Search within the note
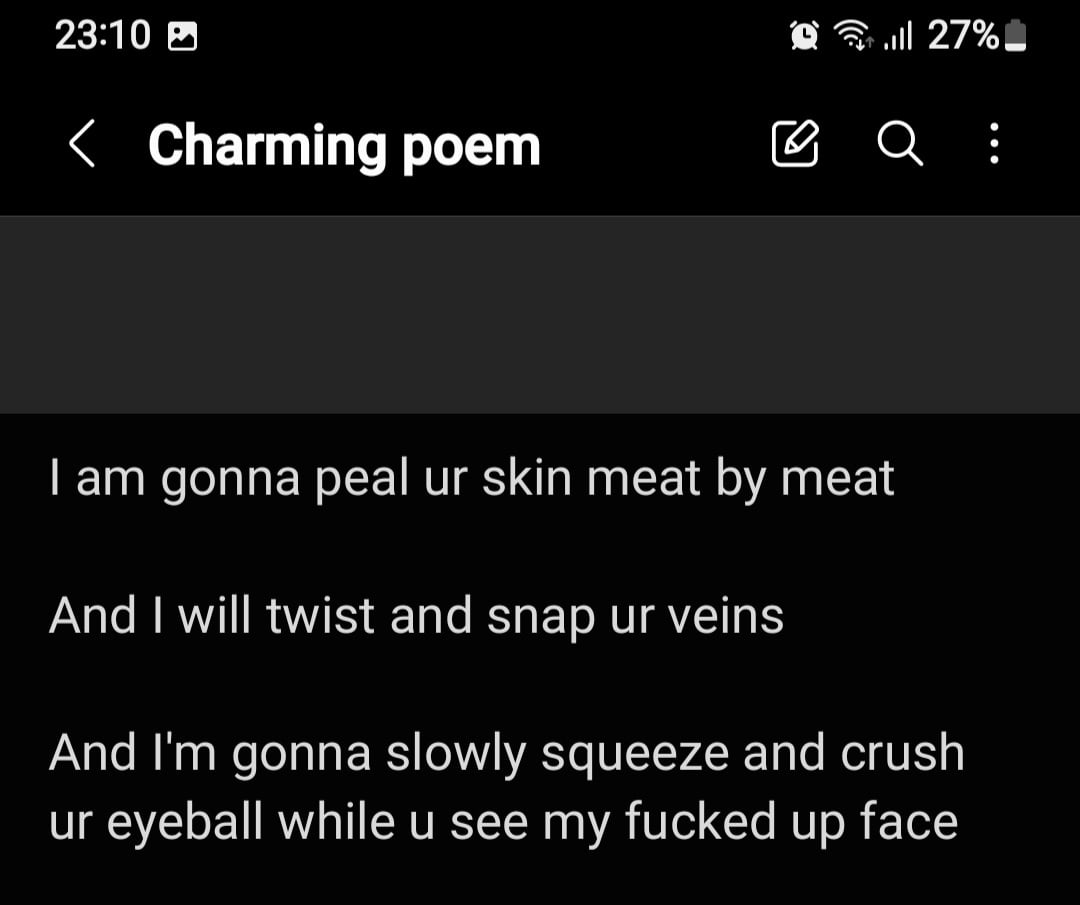Screen dimensions: 1080x905 tap(899, 144)
